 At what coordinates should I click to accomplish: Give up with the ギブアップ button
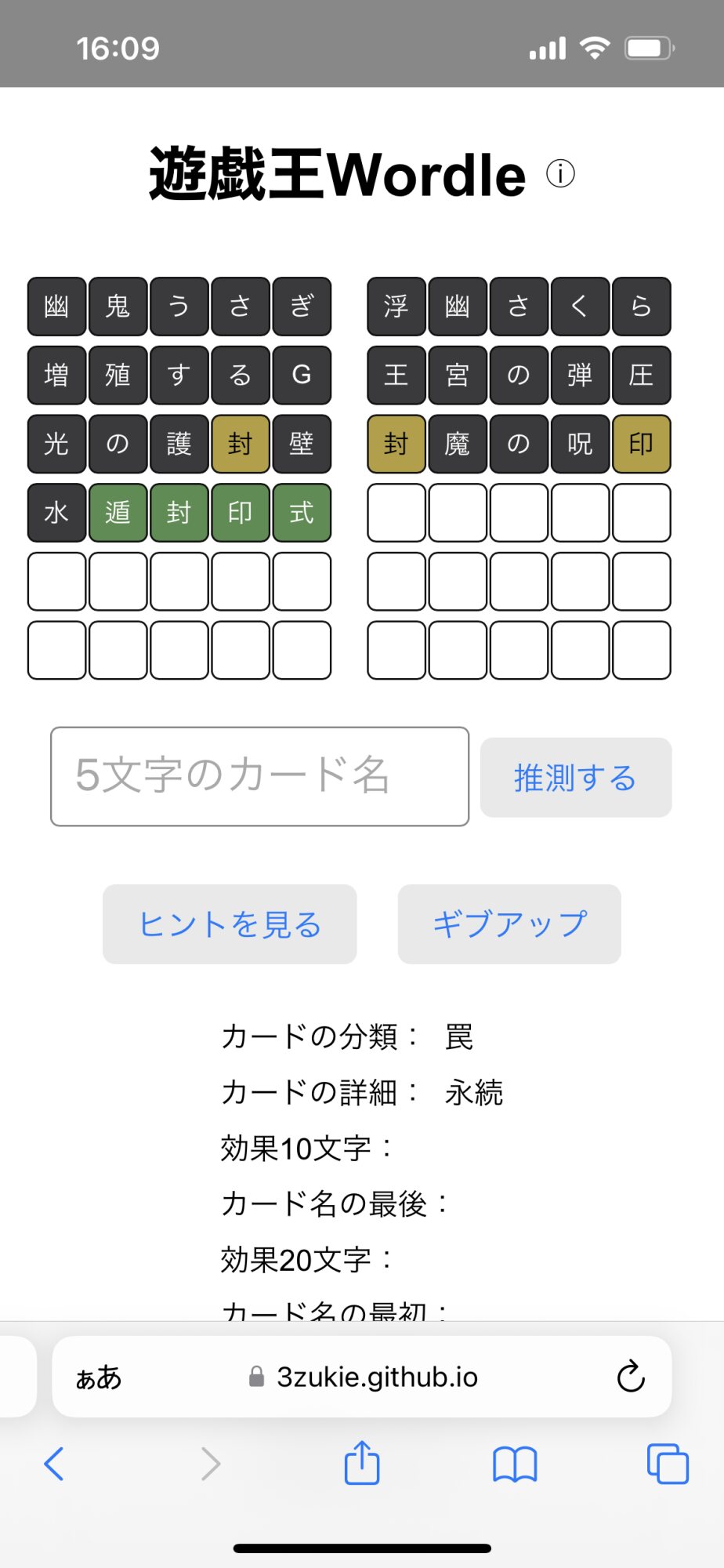pos(509,924)
